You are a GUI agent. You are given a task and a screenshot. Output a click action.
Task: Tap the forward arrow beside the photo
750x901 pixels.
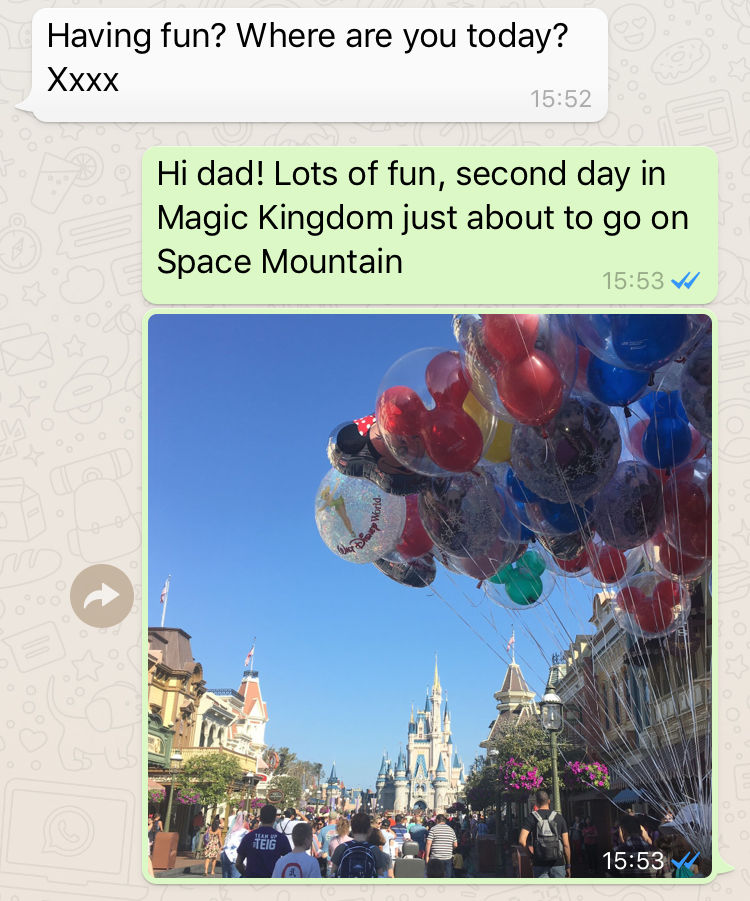pos(102,596)
